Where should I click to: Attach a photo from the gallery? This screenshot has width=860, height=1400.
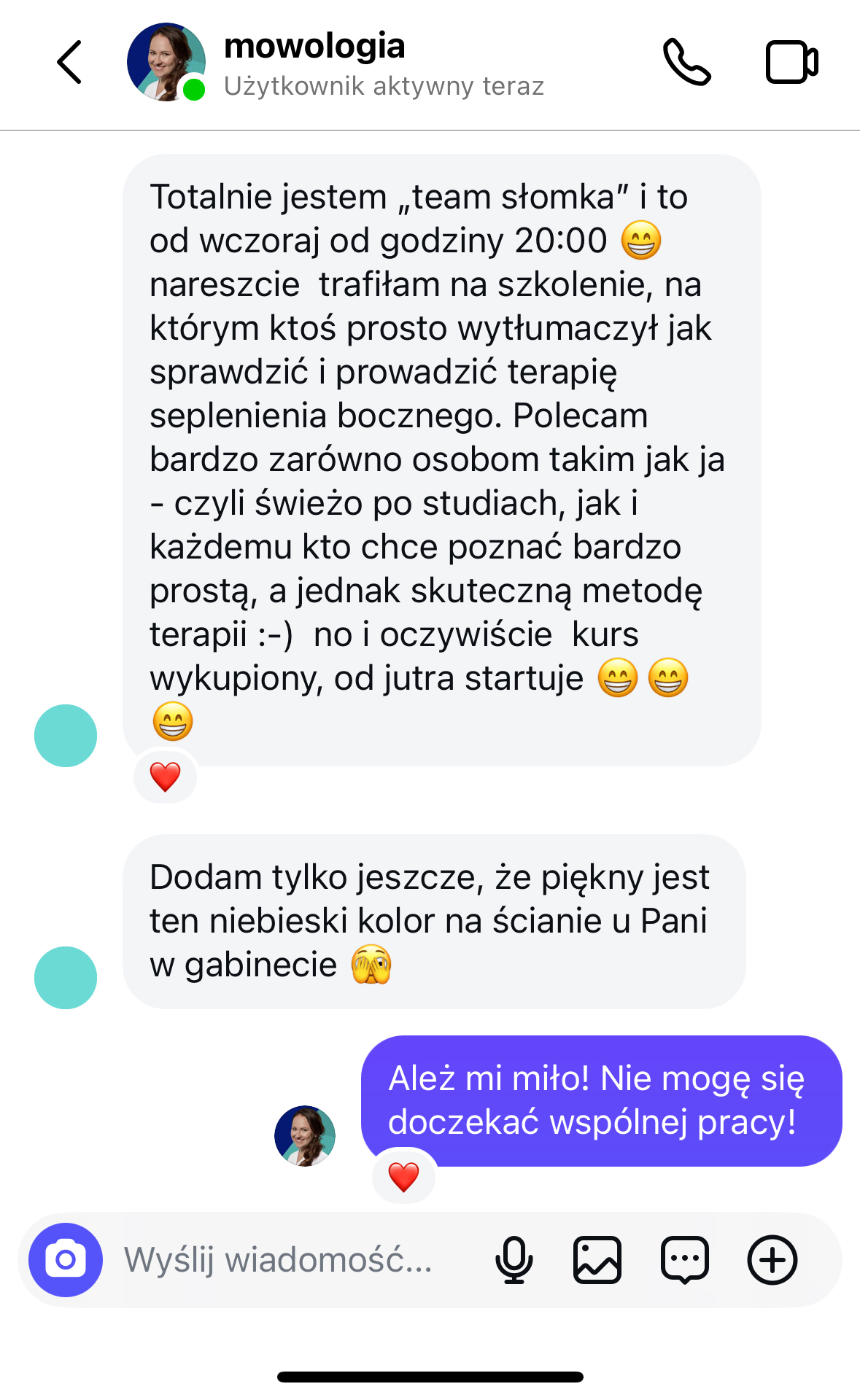[597, 1259]
